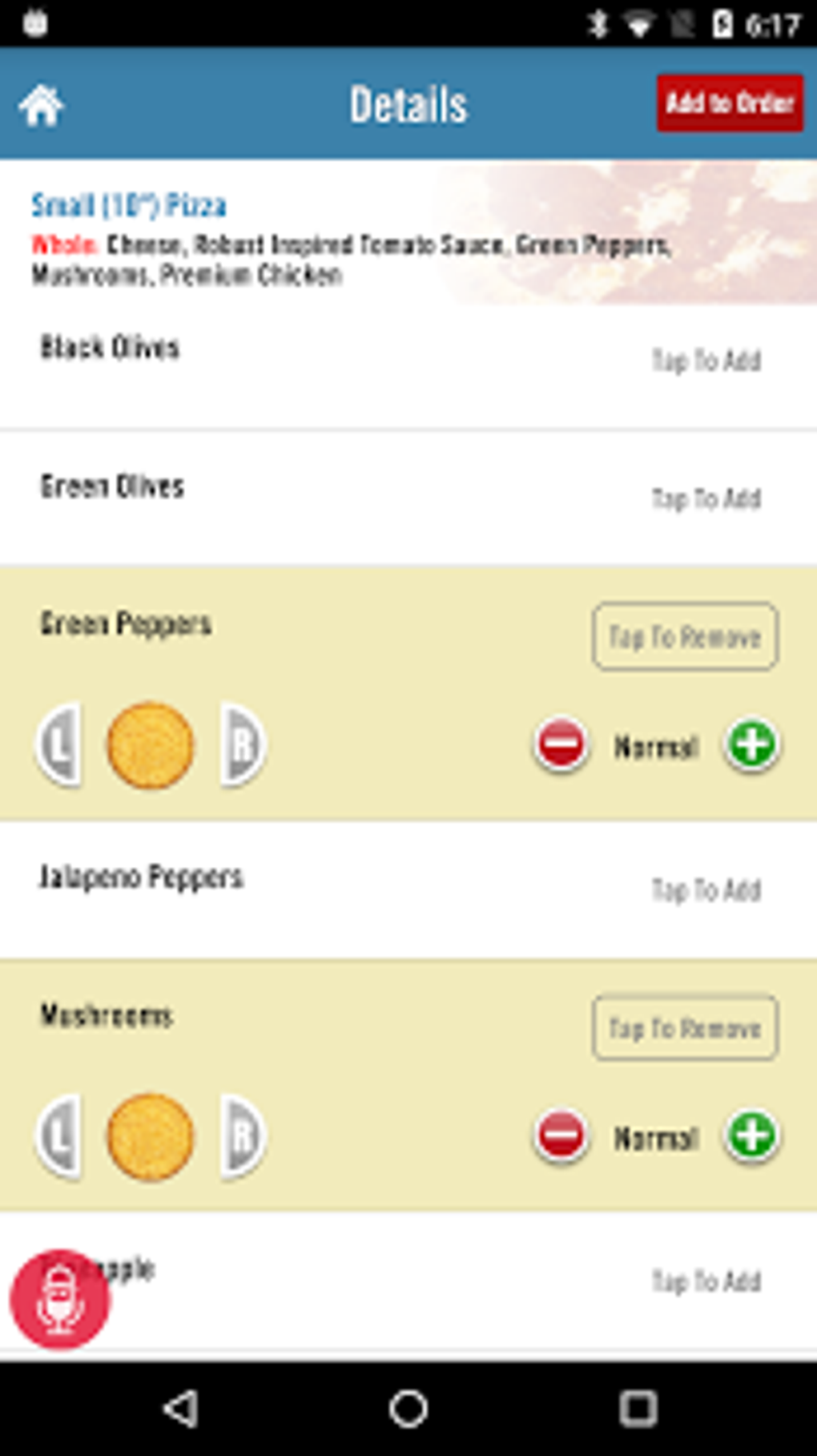Remove Green Peppers topping
817x1456 pixels.
pos(685,636)
